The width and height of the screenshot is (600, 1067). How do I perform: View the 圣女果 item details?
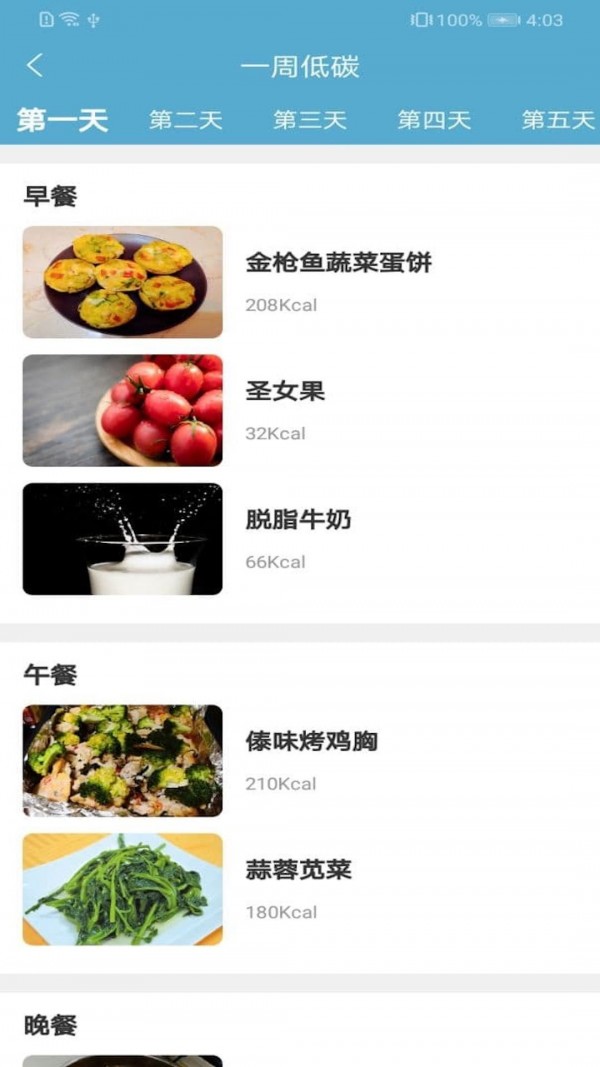[285, 391]
